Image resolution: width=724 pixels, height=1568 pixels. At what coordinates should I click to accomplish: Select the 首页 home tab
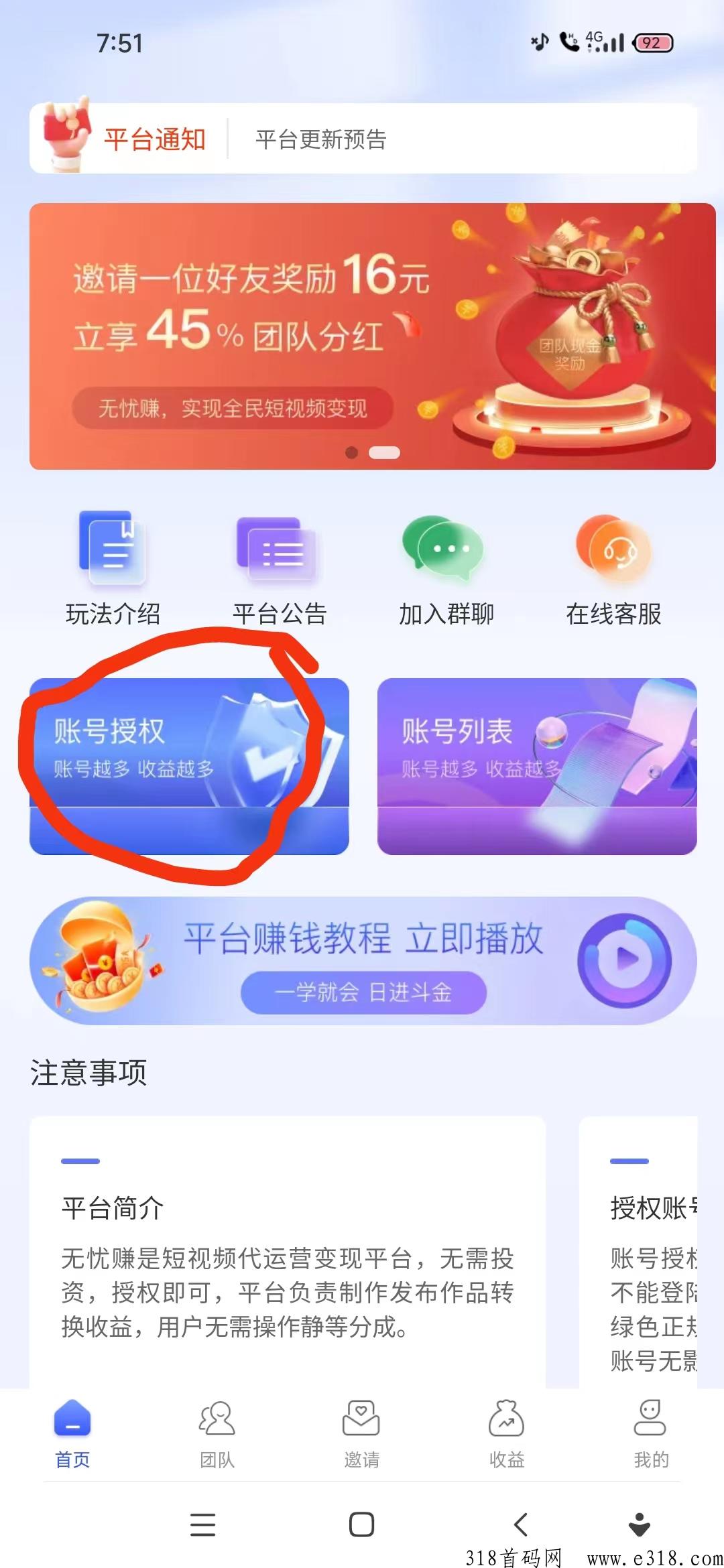click(x=72, y=1434)
